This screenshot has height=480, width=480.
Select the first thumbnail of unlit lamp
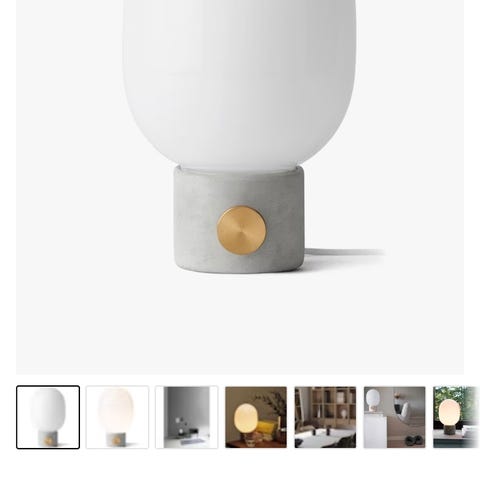(x=48, y=417)
